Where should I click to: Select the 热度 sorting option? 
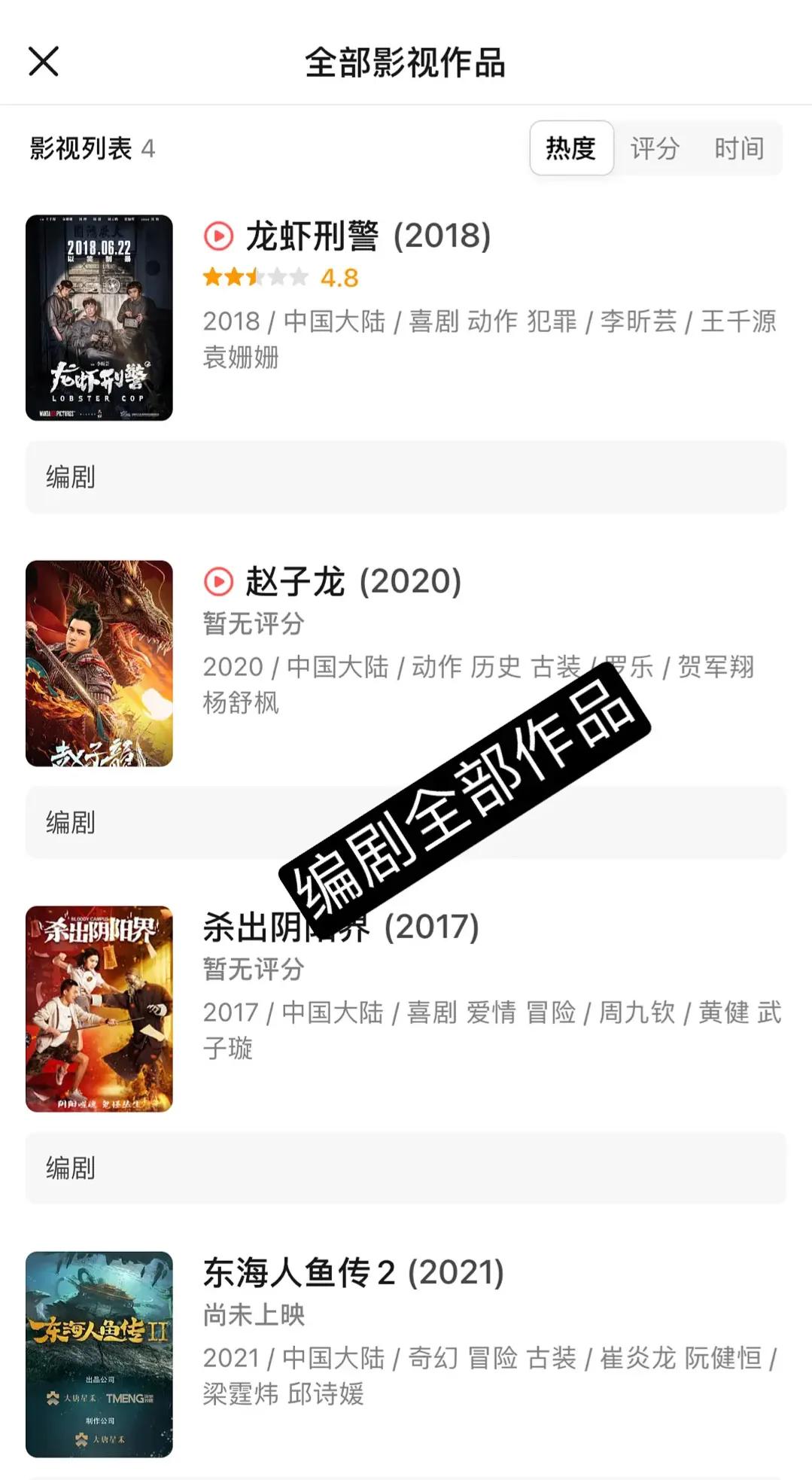571,148
